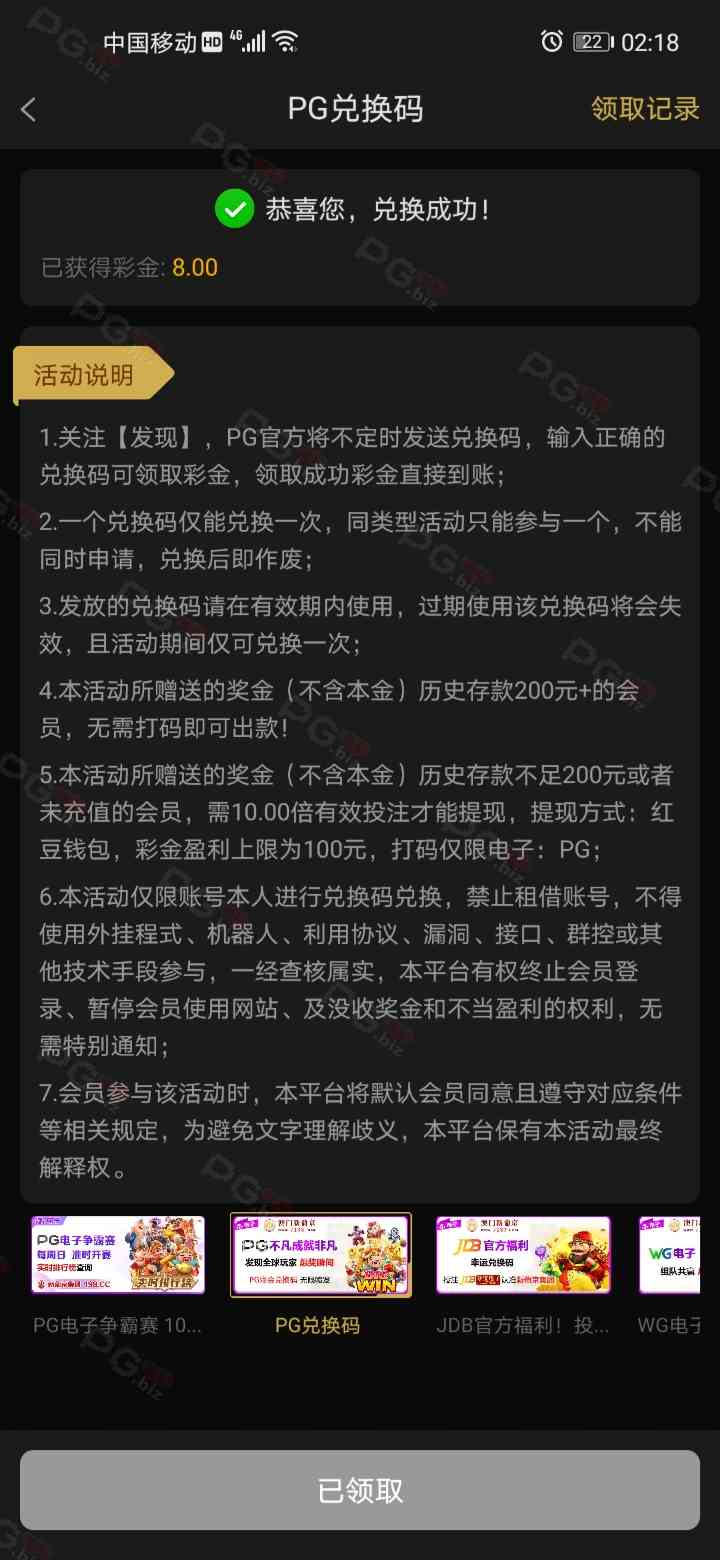Tap the 已领取 button
The image size is (720, 1560).
pos(360,1490)
